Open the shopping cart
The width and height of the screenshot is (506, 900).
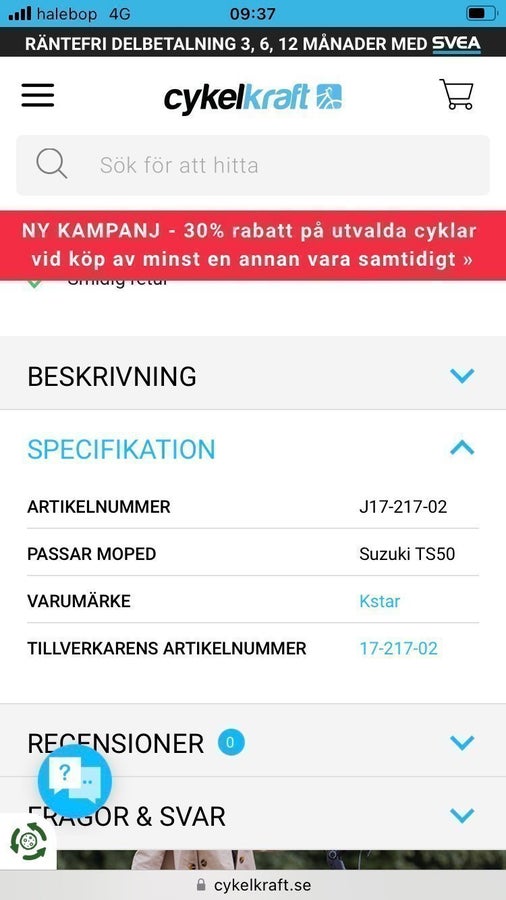tap(457, 95)
